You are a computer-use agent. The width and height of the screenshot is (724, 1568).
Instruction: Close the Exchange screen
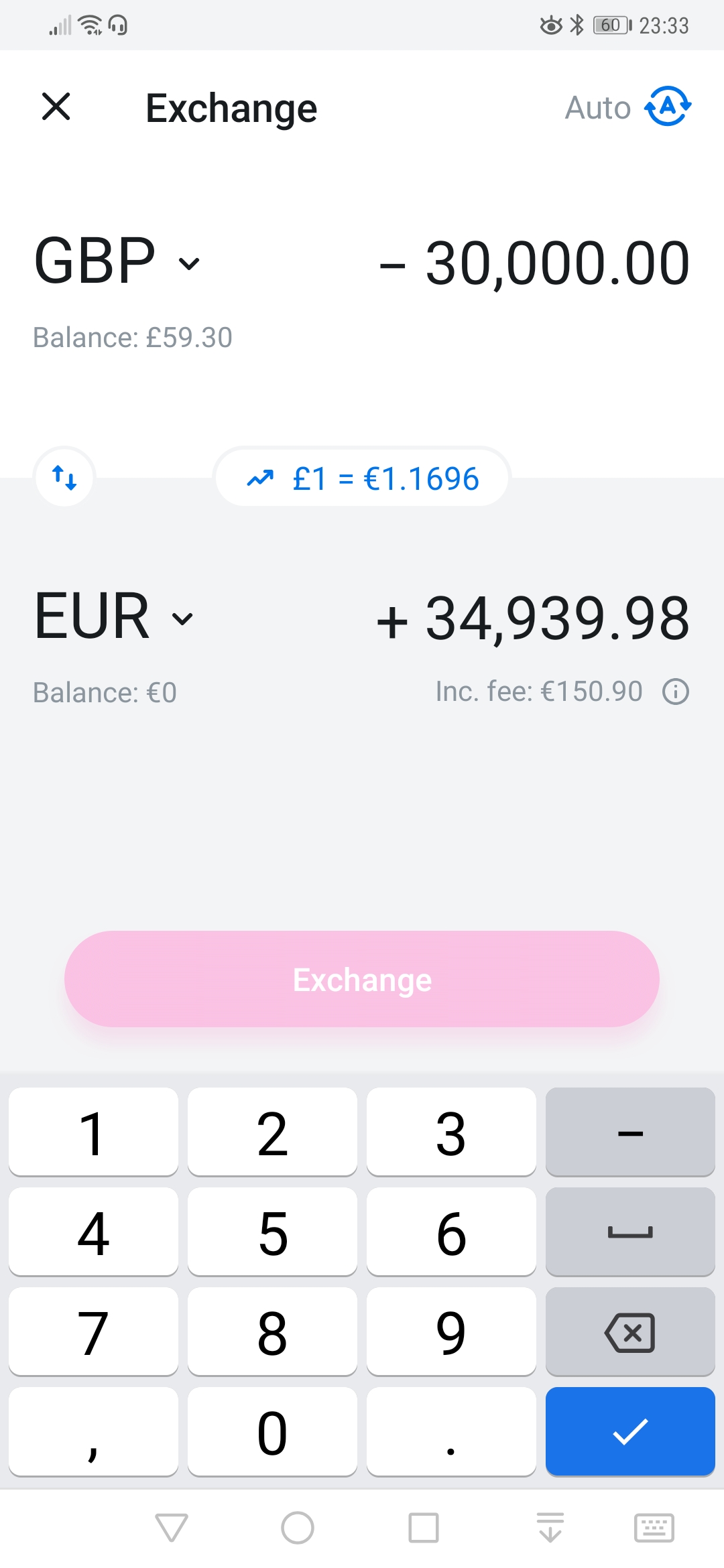coord(56,107)
